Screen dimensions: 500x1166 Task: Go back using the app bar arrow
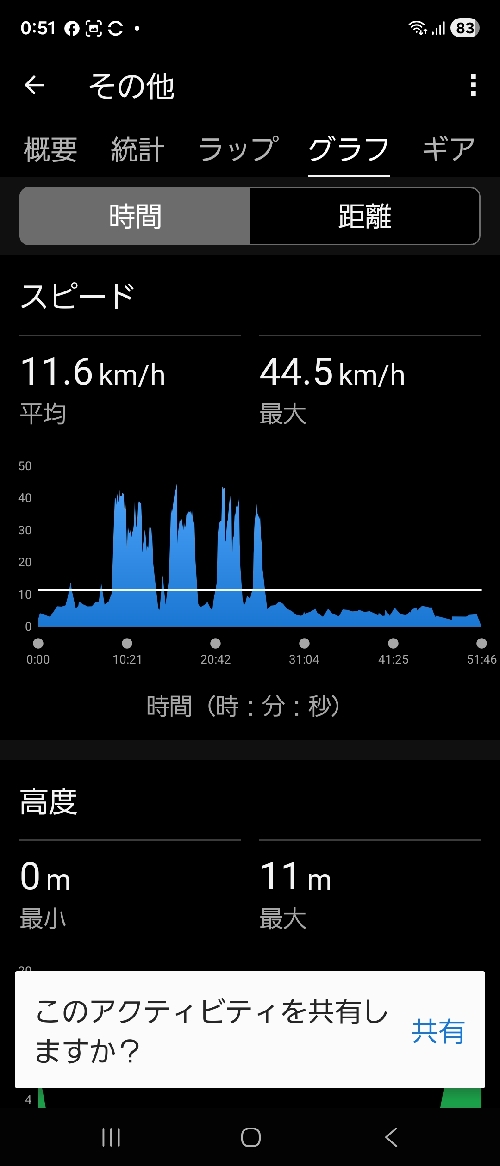(x=34, y=86)
